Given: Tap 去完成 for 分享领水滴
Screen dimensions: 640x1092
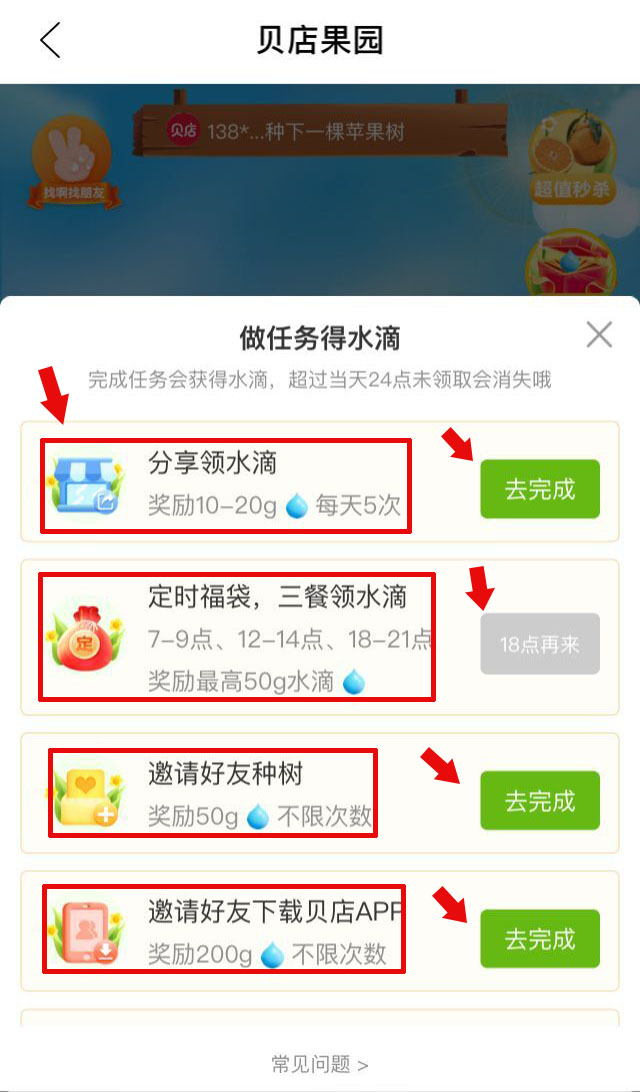Looking at the screenshot, I should coord(539,489).
